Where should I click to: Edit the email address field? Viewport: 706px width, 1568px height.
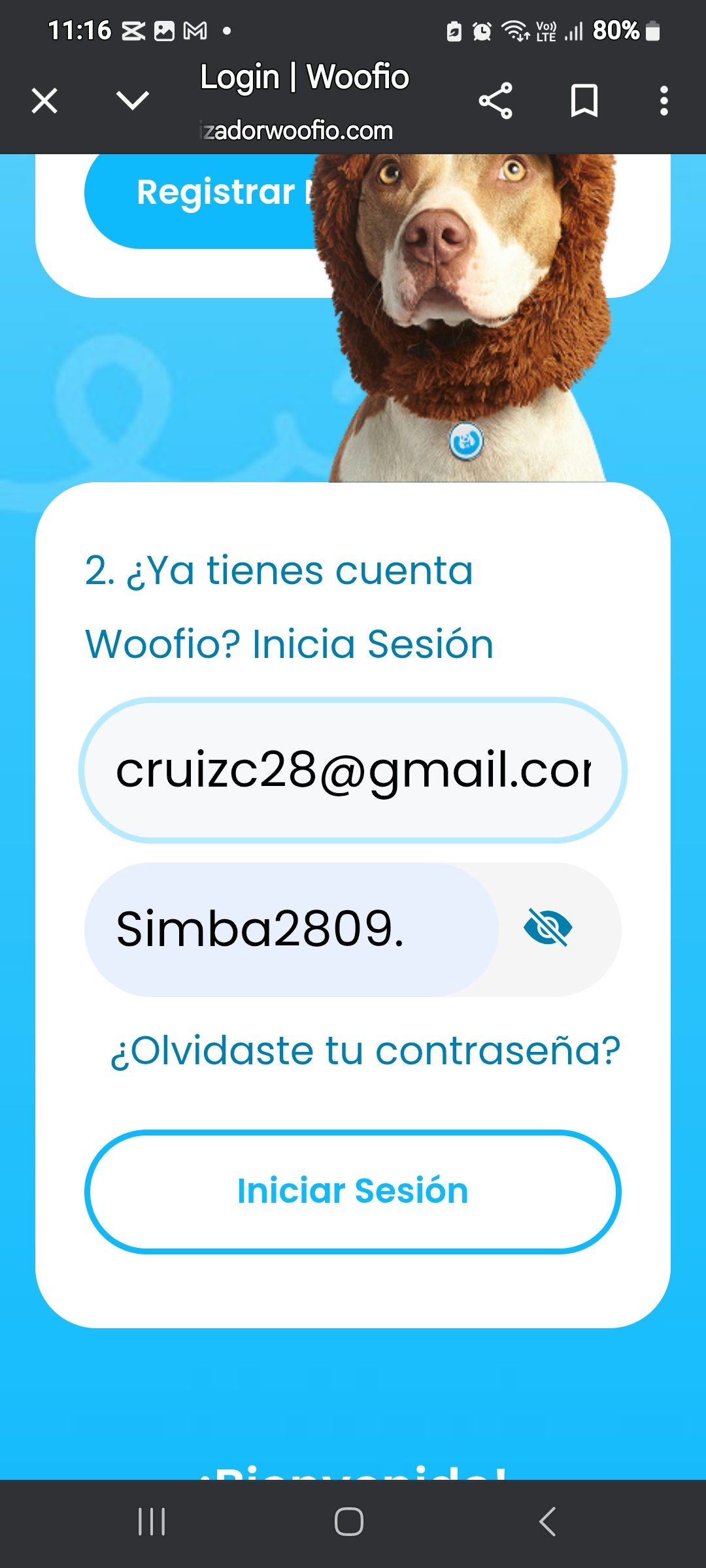(x=353, y=771)
